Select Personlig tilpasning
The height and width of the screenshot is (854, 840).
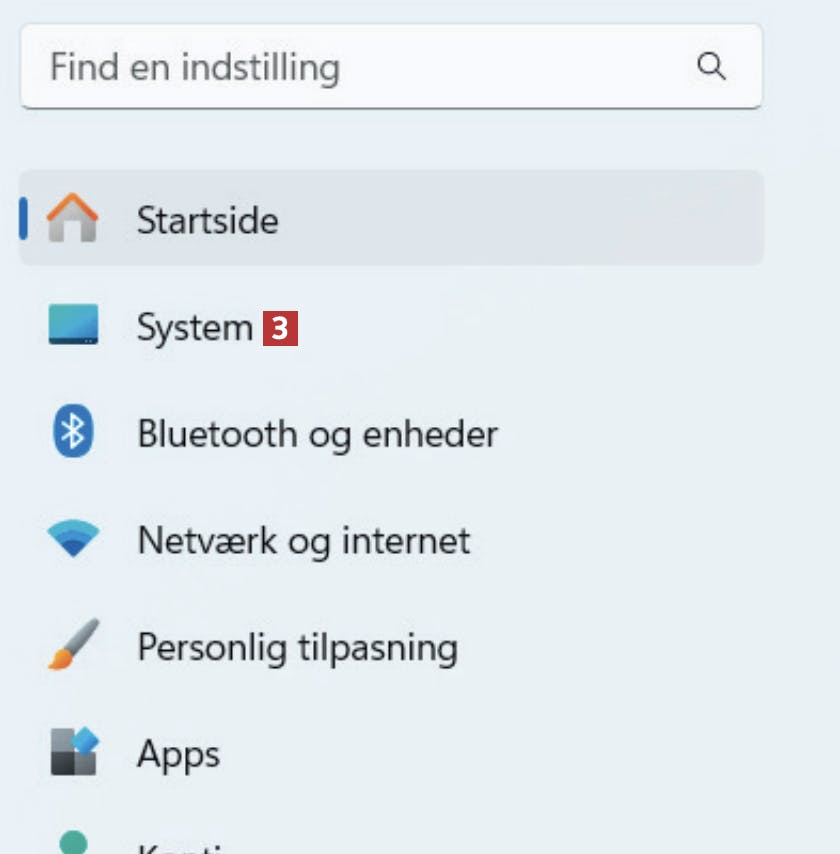pos(297,647)
